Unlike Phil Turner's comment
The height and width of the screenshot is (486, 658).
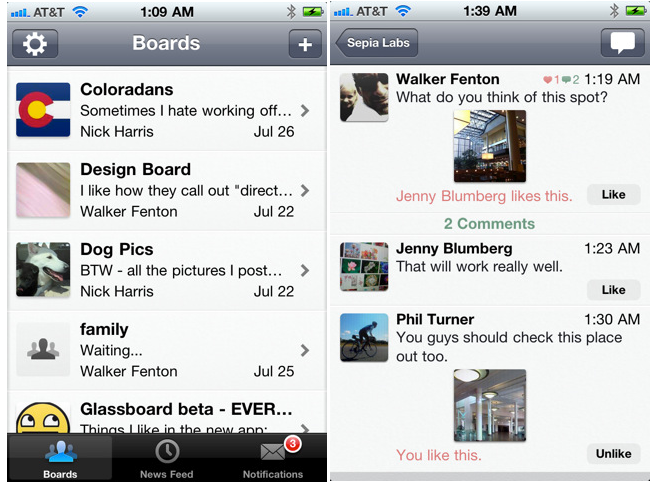[613, 453]
